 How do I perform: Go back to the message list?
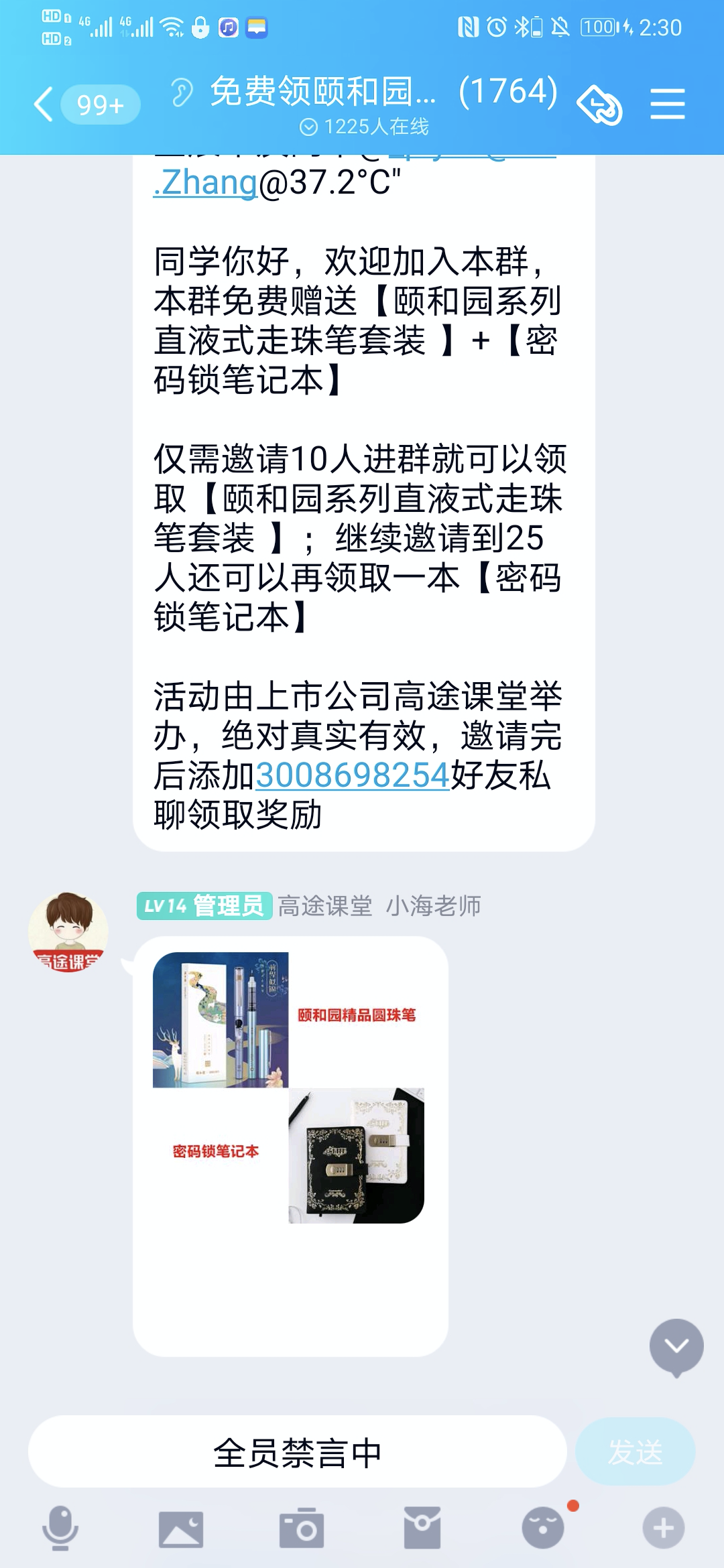click(x=44, y=105)
